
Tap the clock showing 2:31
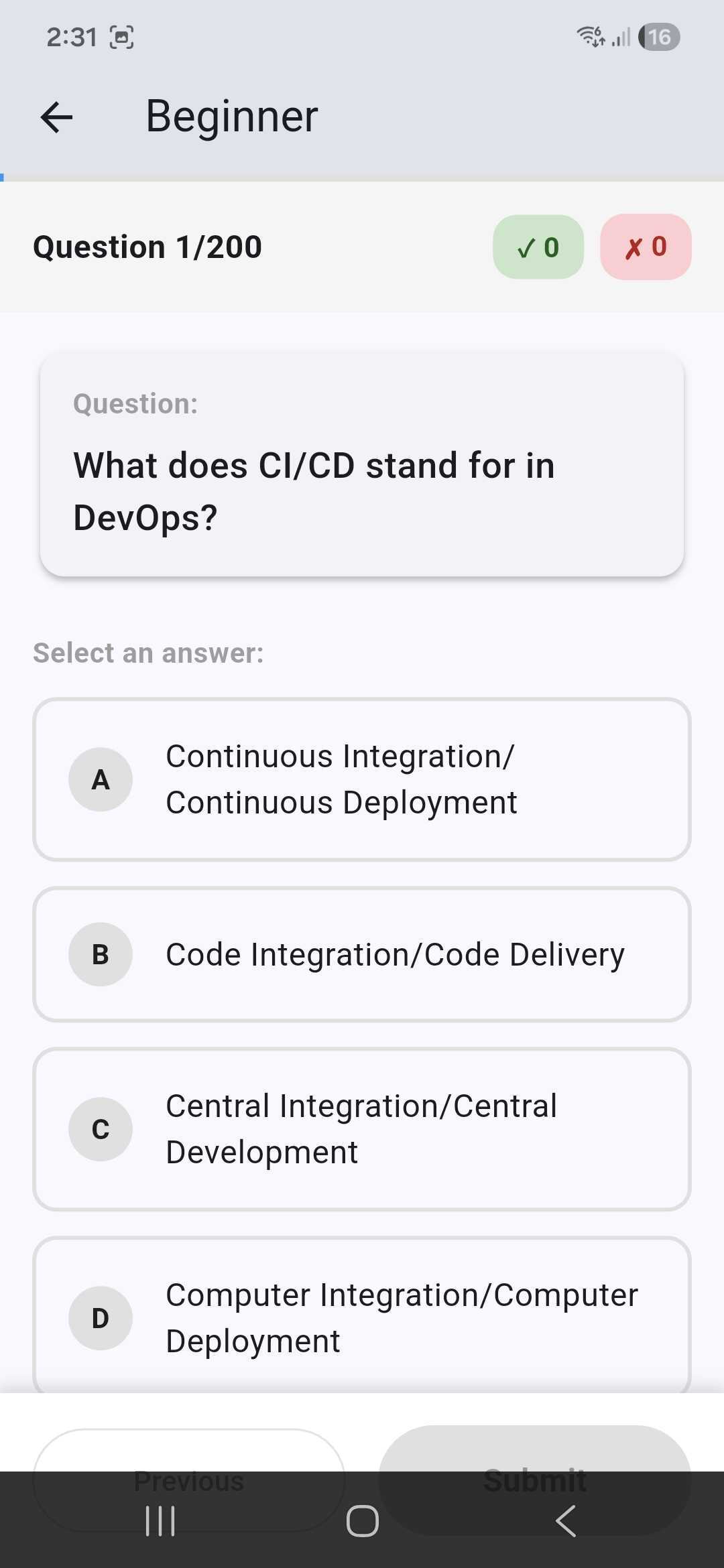click(70, 37)
